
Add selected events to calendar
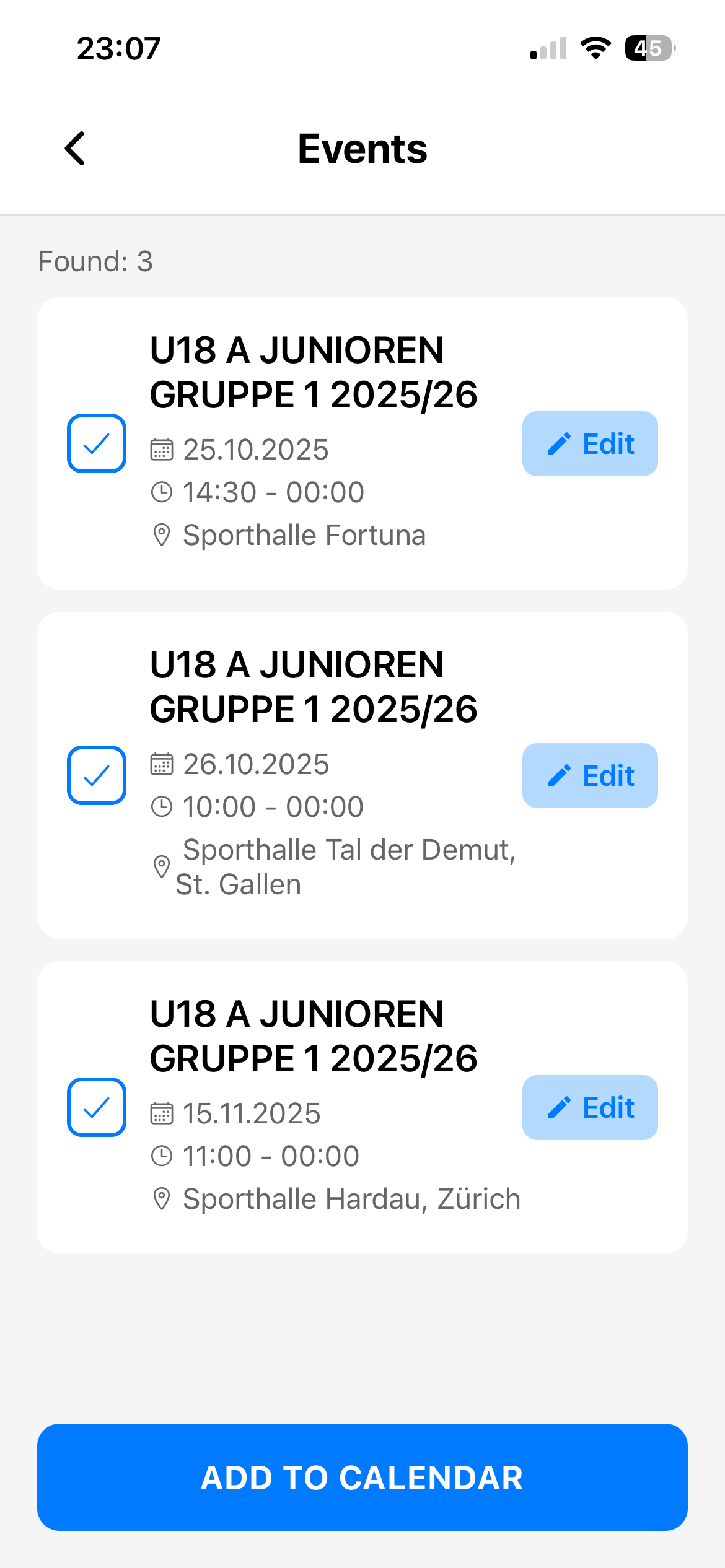(362, 1478)
